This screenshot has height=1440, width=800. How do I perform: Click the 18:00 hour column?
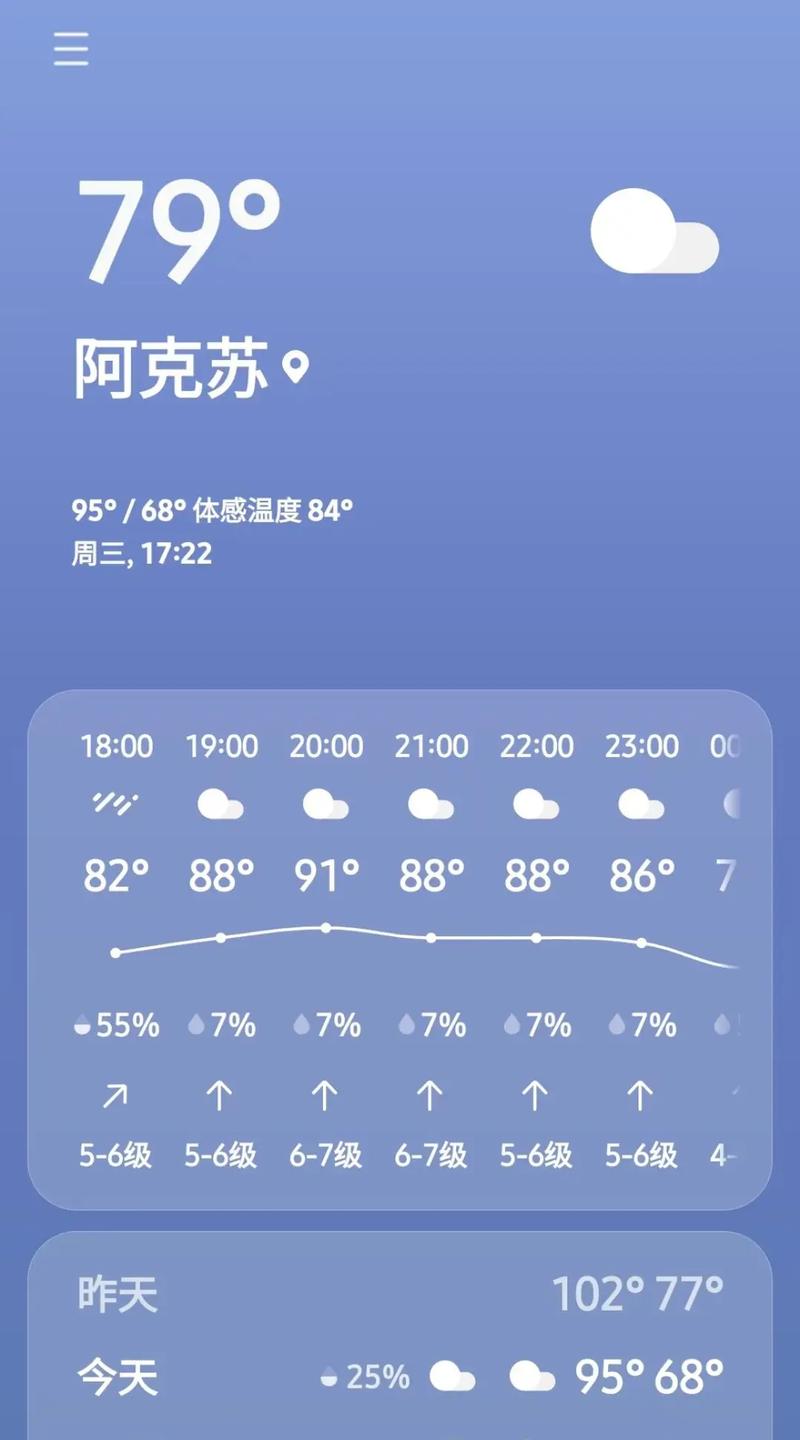[113, 746]
